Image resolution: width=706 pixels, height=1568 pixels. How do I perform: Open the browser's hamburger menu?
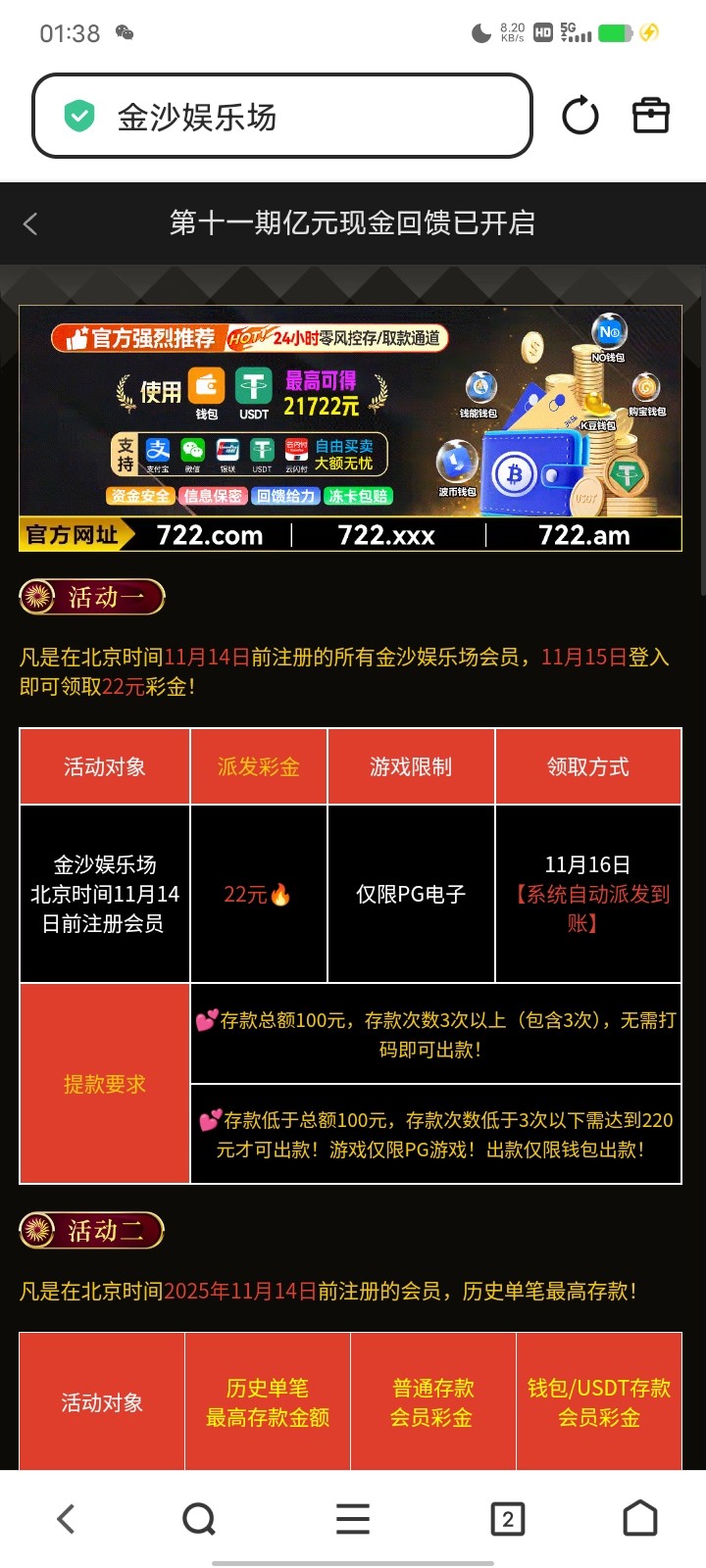(353, 1519)
